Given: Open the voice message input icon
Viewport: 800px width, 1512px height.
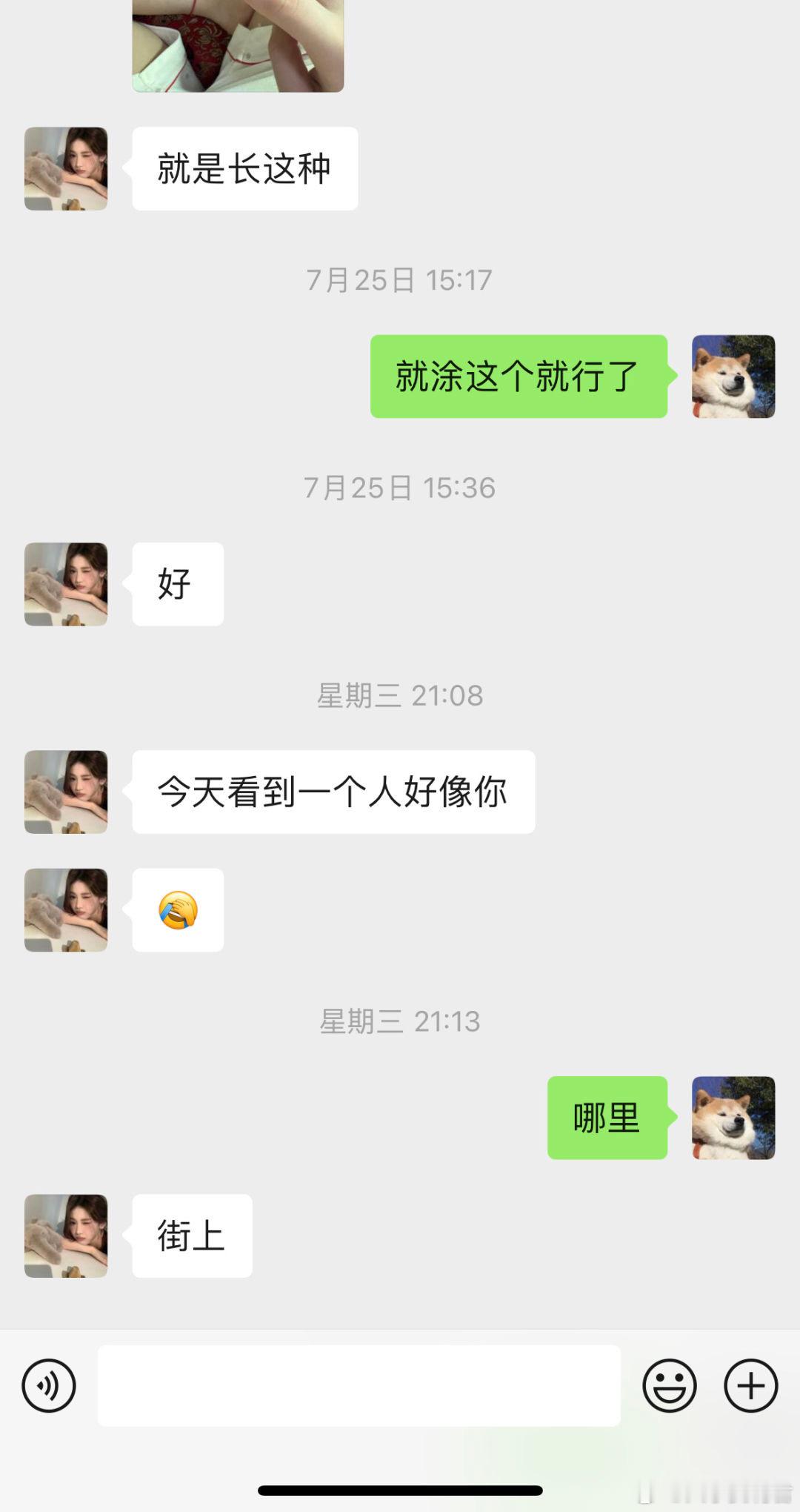Looking at the screenshot, I should (x=47, y=1385).
